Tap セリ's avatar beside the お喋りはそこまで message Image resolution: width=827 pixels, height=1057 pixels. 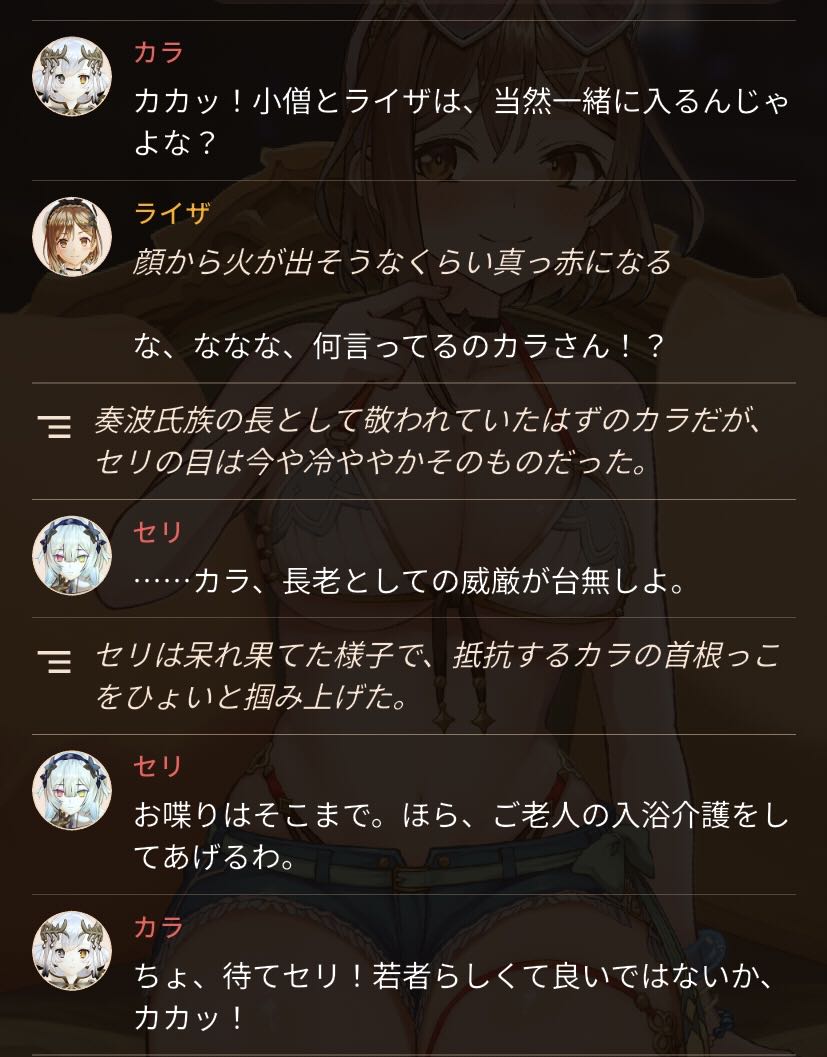[72, 791]
